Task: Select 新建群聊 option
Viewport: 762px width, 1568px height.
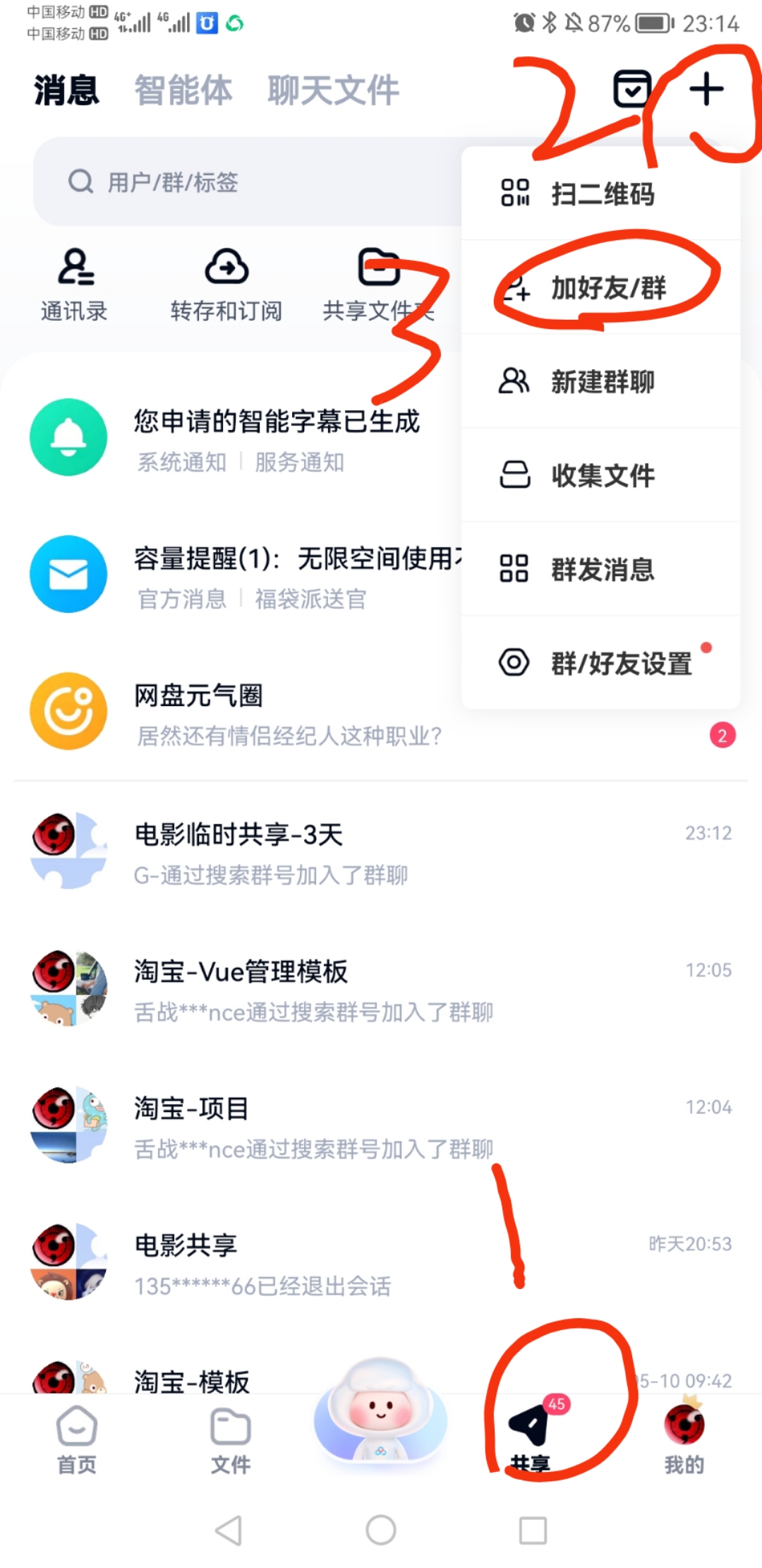Action: coord(601,382)
